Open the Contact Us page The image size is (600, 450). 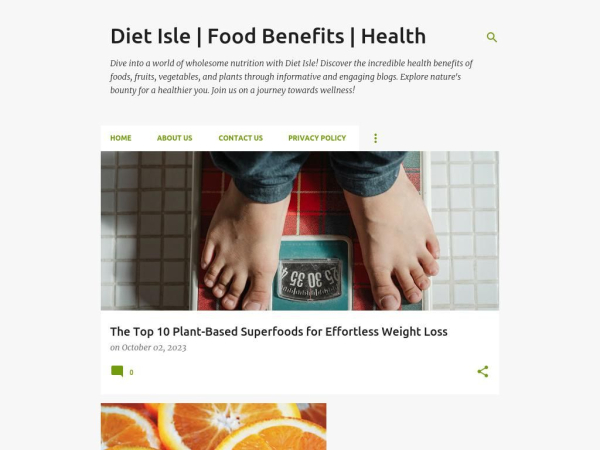click(x=240, y=138)
